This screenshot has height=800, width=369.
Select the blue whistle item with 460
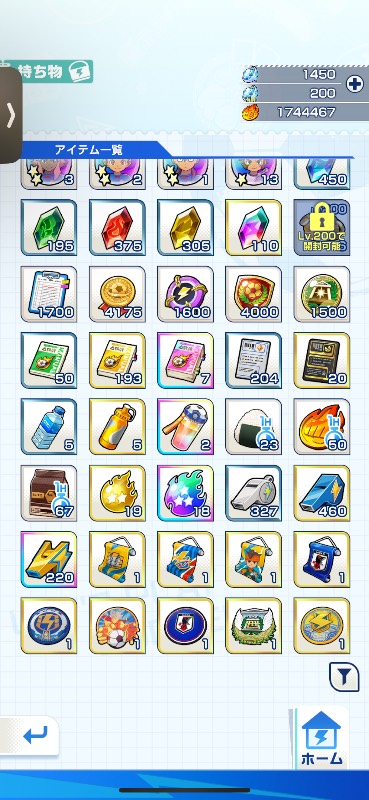pos(322,493)
